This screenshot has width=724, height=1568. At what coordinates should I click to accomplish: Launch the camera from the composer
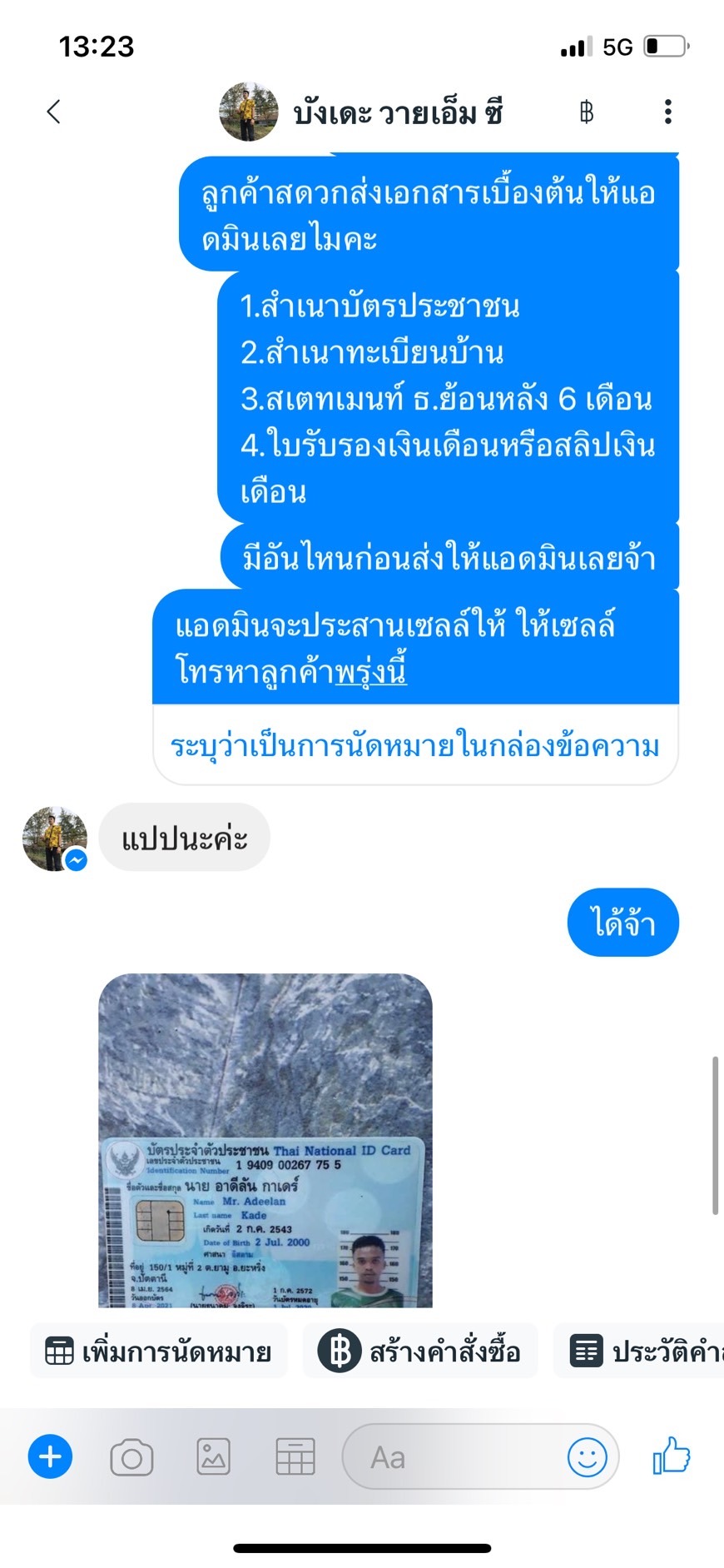[x=131, y=1457]
